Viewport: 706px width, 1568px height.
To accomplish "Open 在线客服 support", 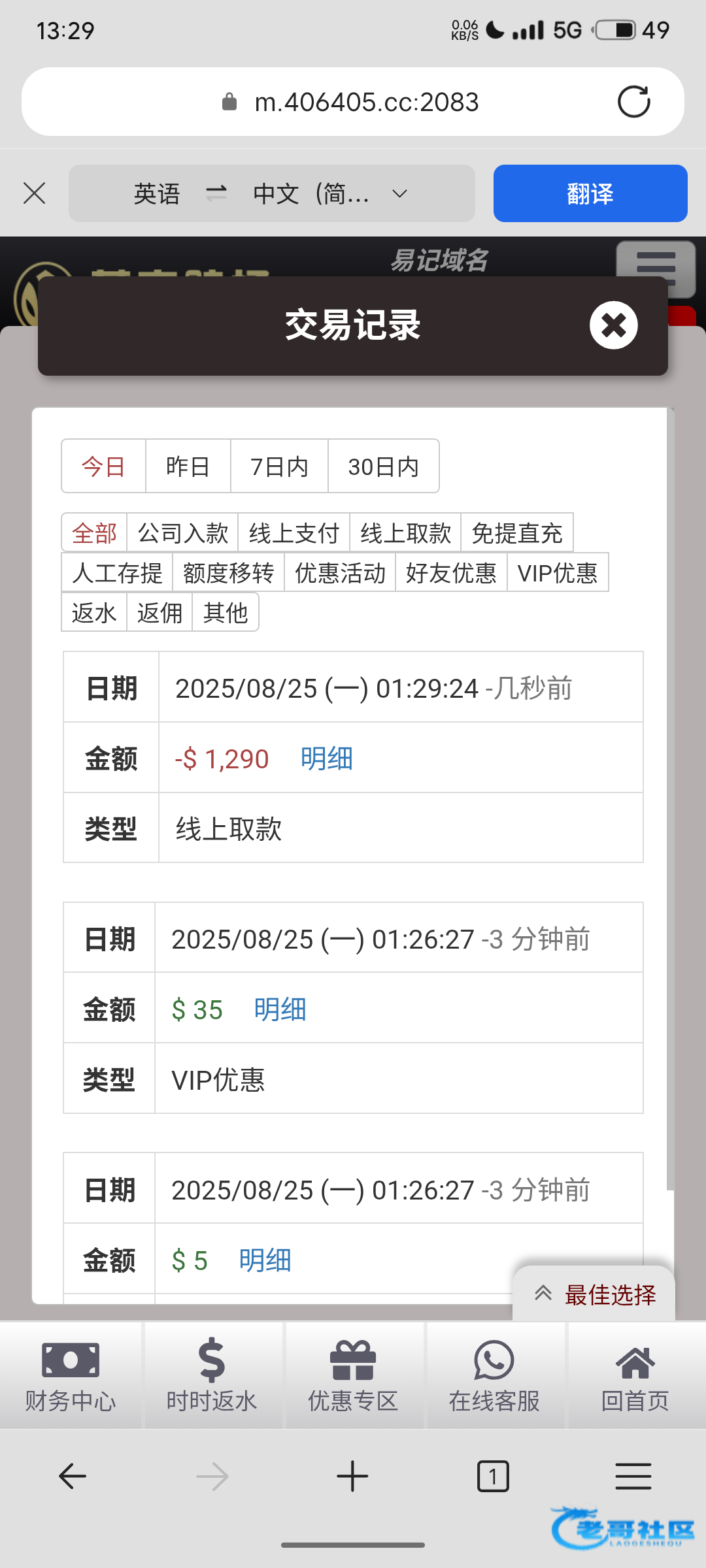I will click(494, 1375).
